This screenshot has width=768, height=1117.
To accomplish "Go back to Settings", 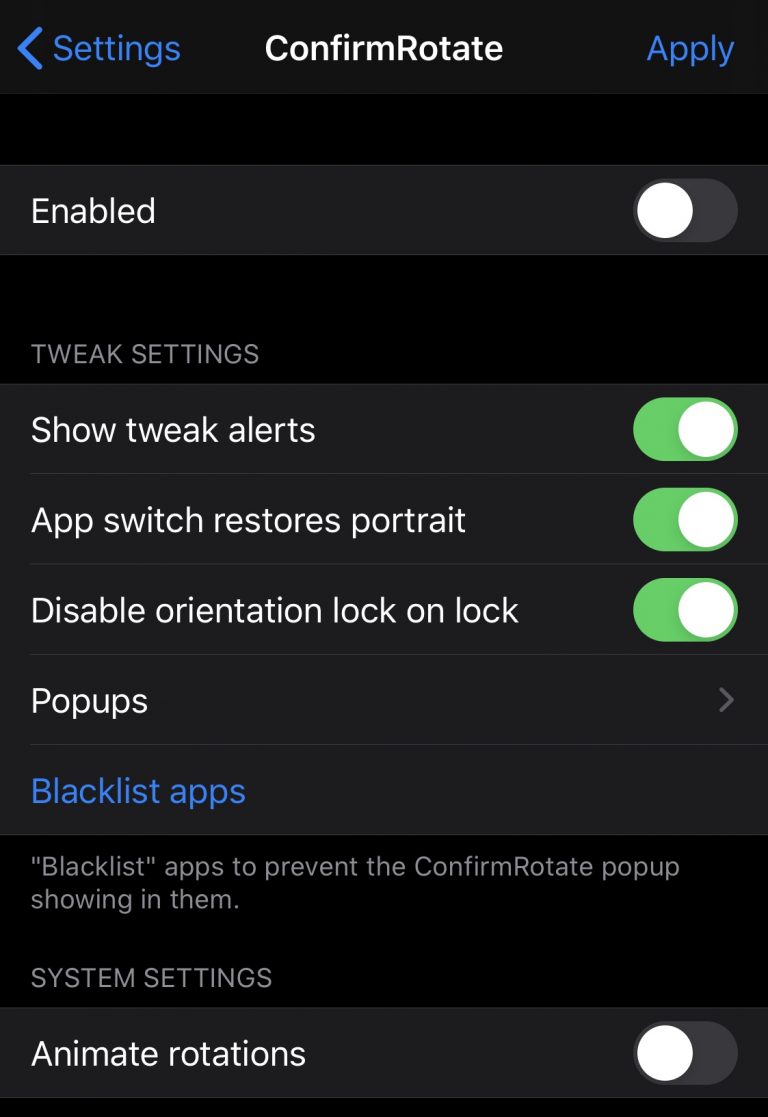I will pos(99,48).
